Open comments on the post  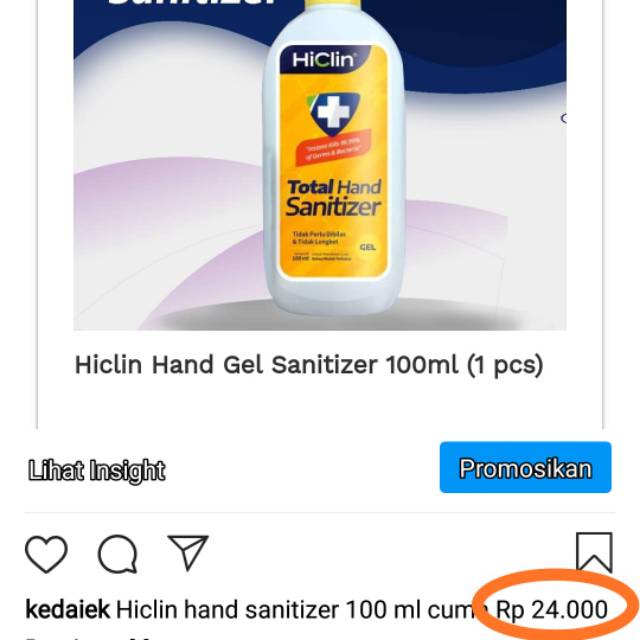pyautogui.click(x=117, y=554)
